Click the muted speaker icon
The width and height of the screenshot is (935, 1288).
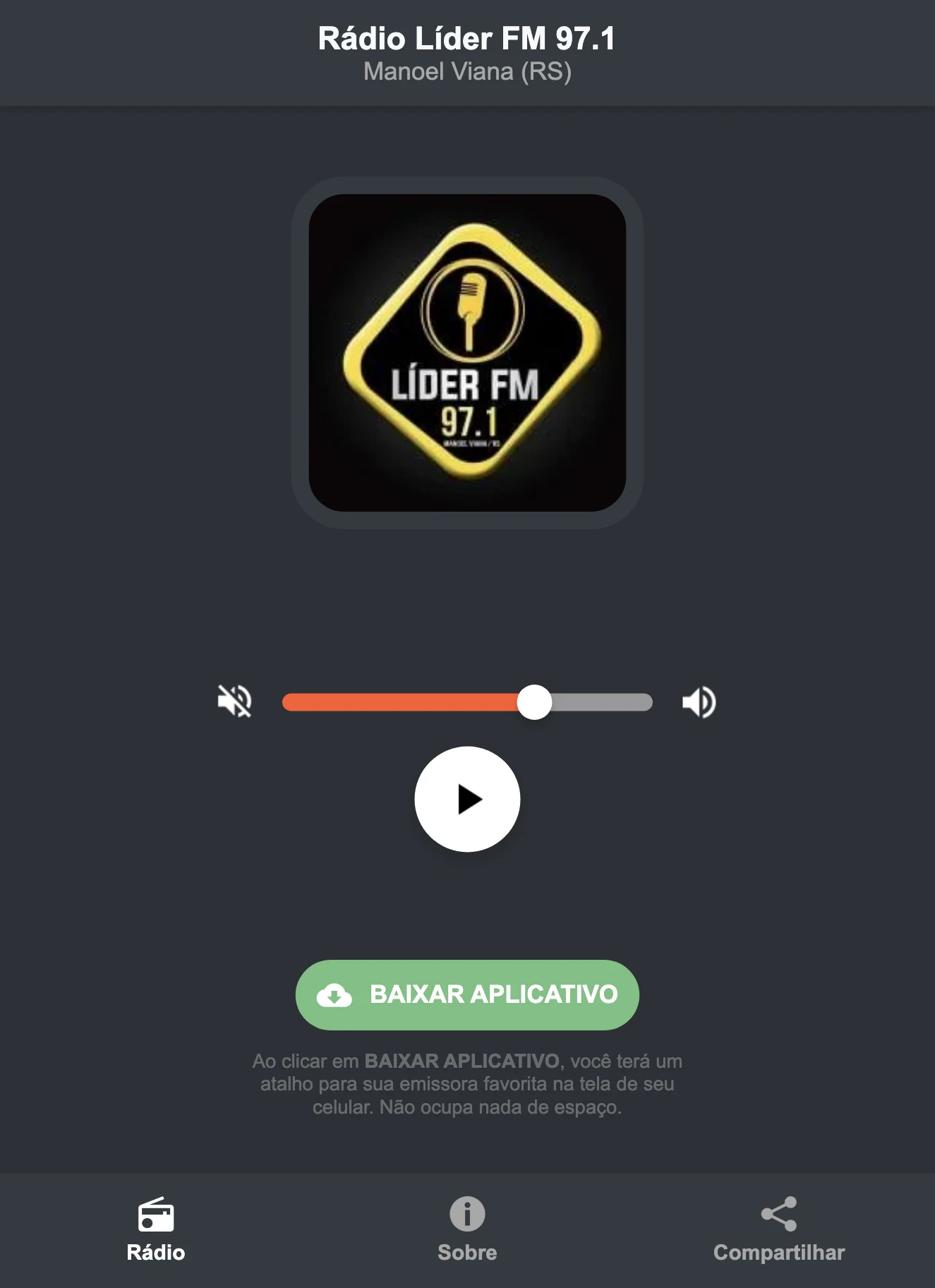click(x=236, y=701)
